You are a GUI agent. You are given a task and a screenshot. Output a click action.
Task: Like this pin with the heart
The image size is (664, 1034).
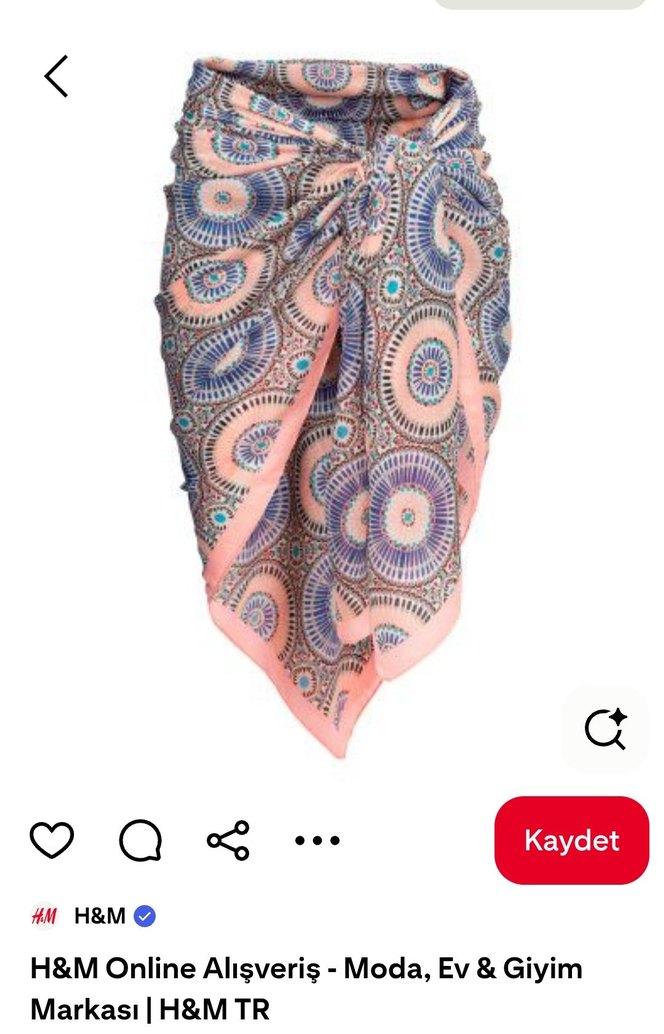click(52, 840)
